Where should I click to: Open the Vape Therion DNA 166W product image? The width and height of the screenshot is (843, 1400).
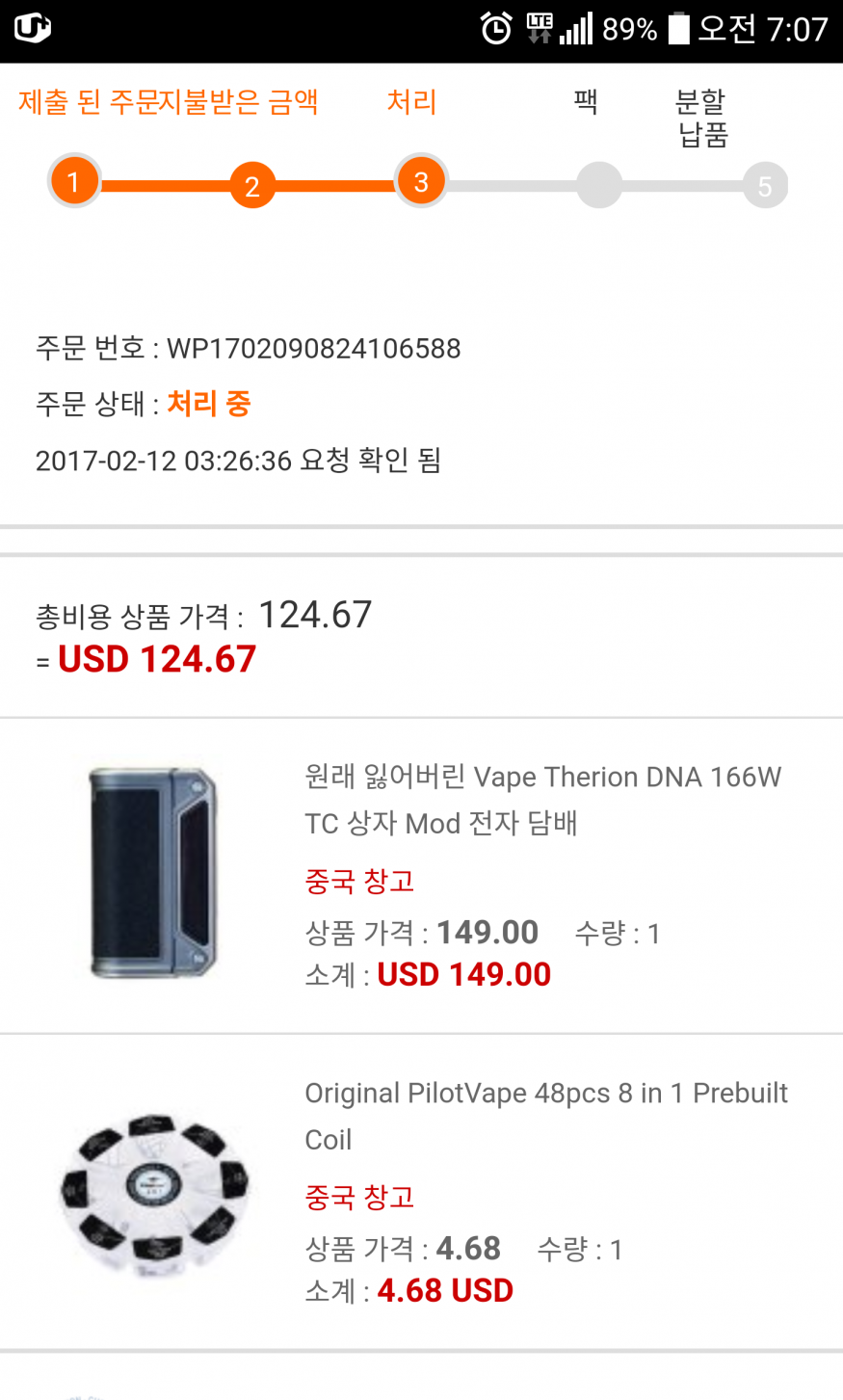[153, 873]
